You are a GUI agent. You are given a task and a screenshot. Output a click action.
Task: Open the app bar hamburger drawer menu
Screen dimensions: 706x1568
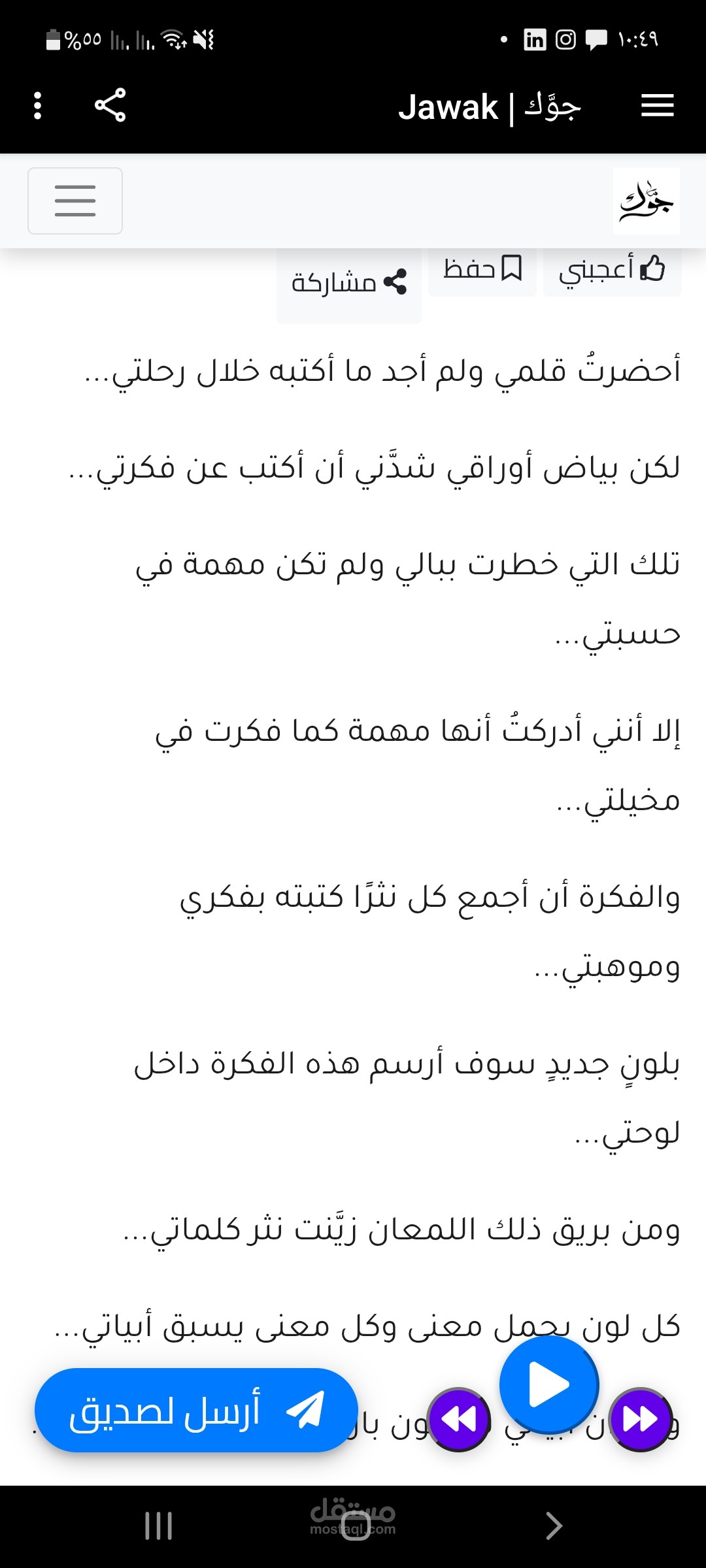click(657, 105)
